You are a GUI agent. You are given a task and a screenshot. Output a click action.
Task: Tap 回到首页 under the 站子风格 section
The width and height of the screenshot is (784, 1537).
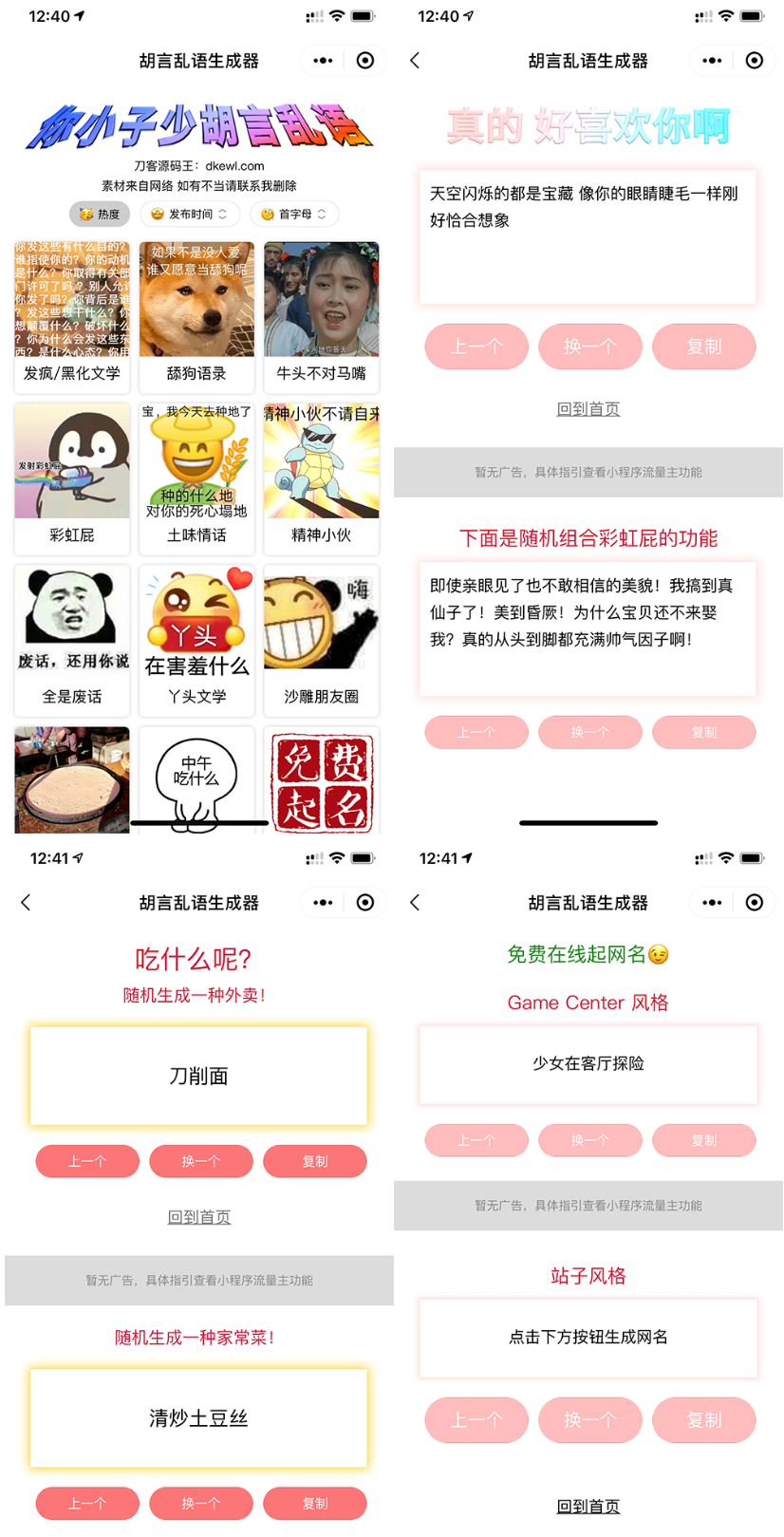(x=588, y=1506)
